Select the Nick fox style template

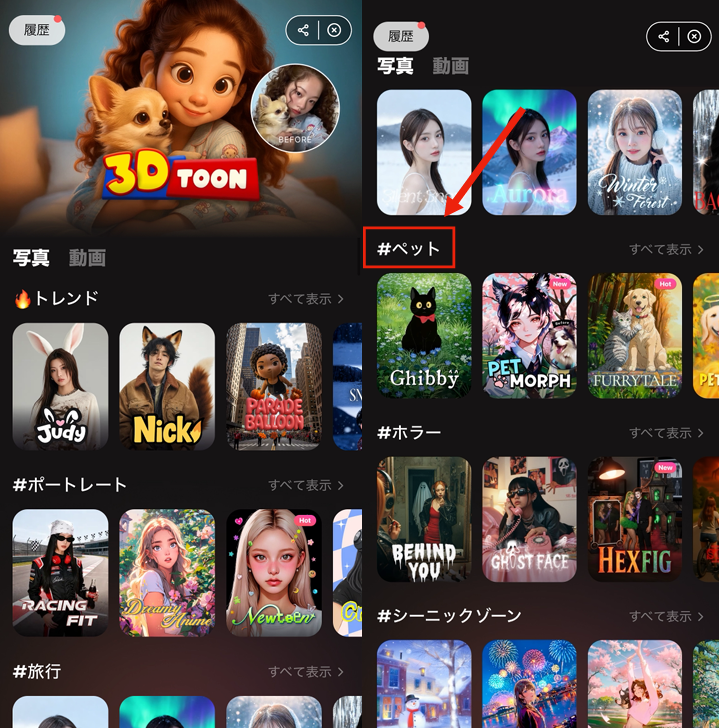167,385
